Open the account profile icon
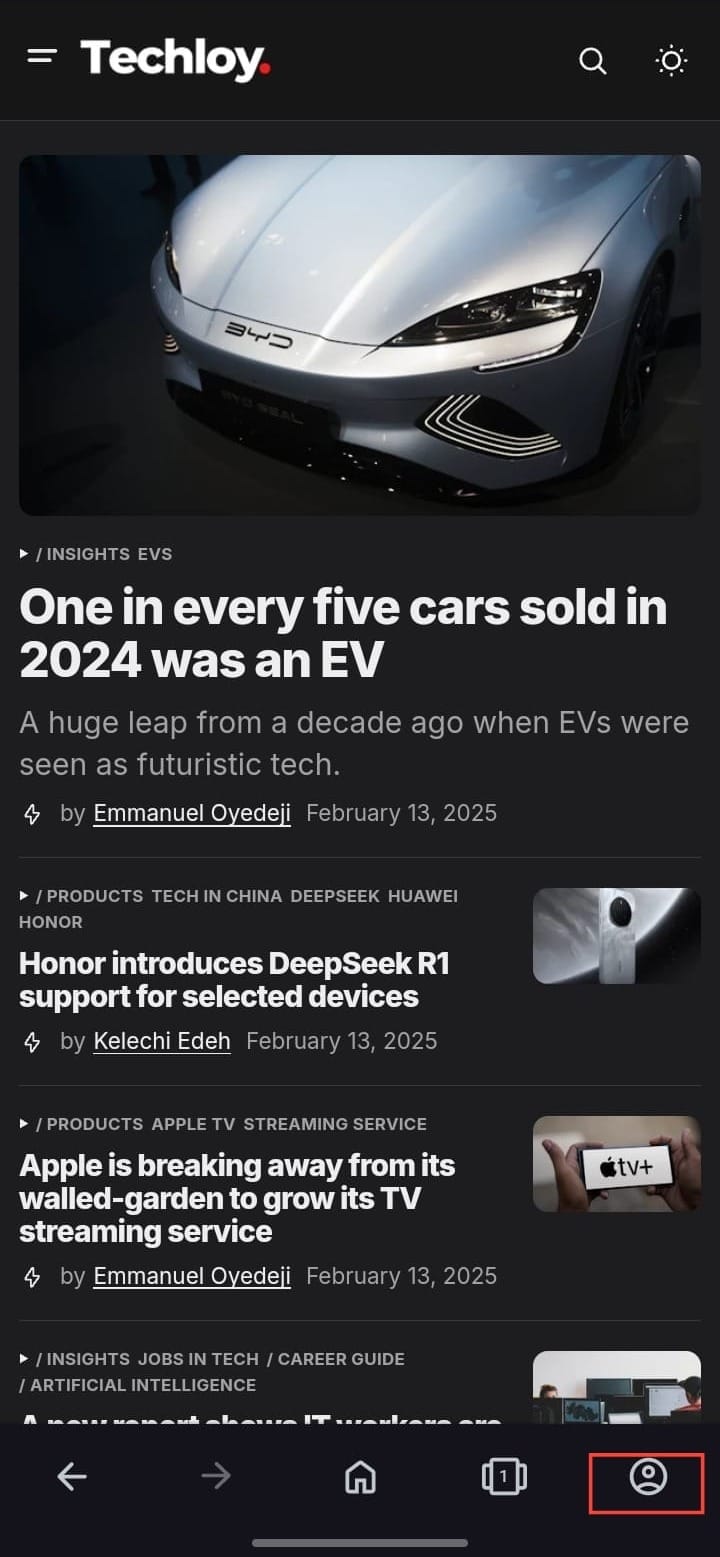The width and height of the screenshot is (720, 1557). pos(647,1476)
